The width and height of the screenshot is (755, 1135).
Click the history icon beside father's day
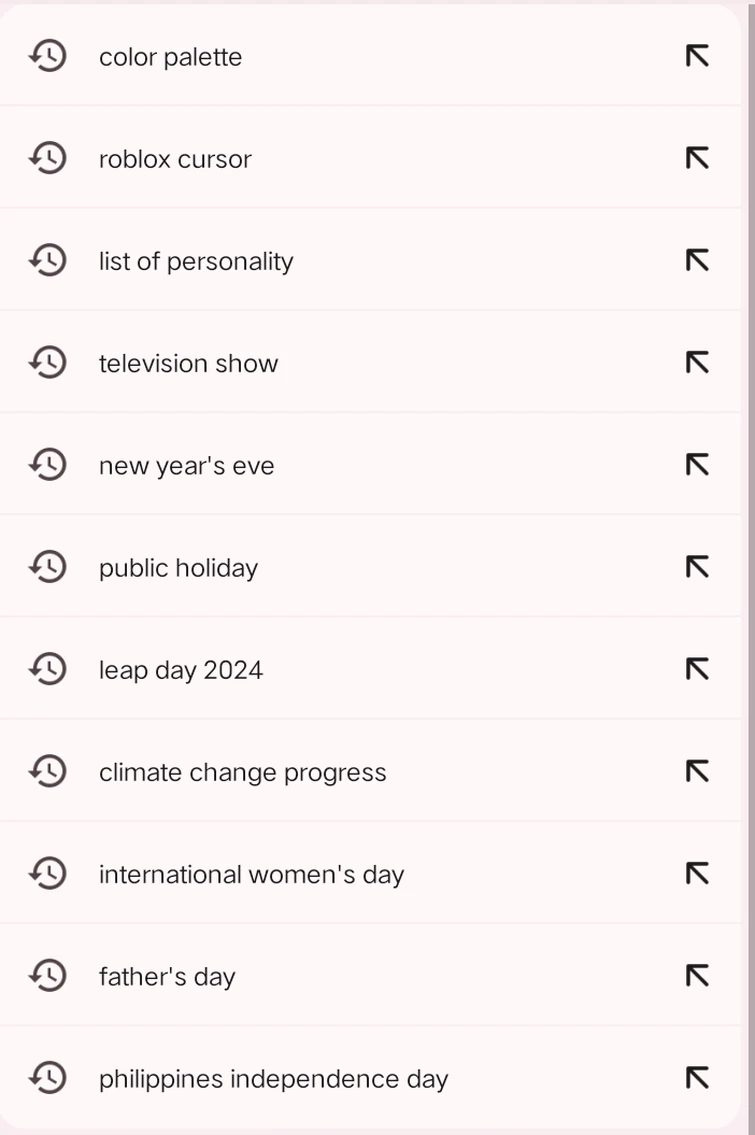point(45,975)
